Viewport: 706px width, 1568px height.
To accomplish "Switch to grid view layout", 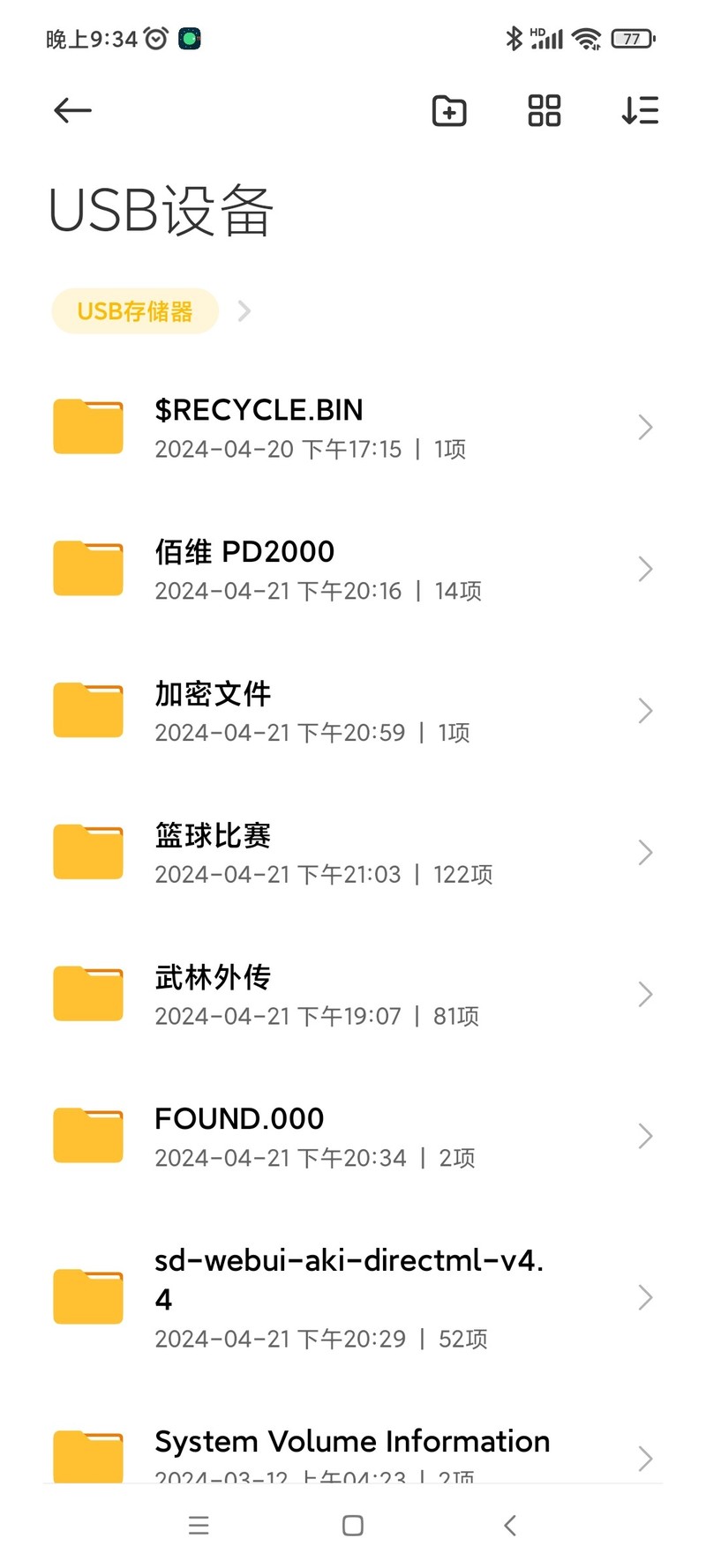I will click(x=544, y=111).
